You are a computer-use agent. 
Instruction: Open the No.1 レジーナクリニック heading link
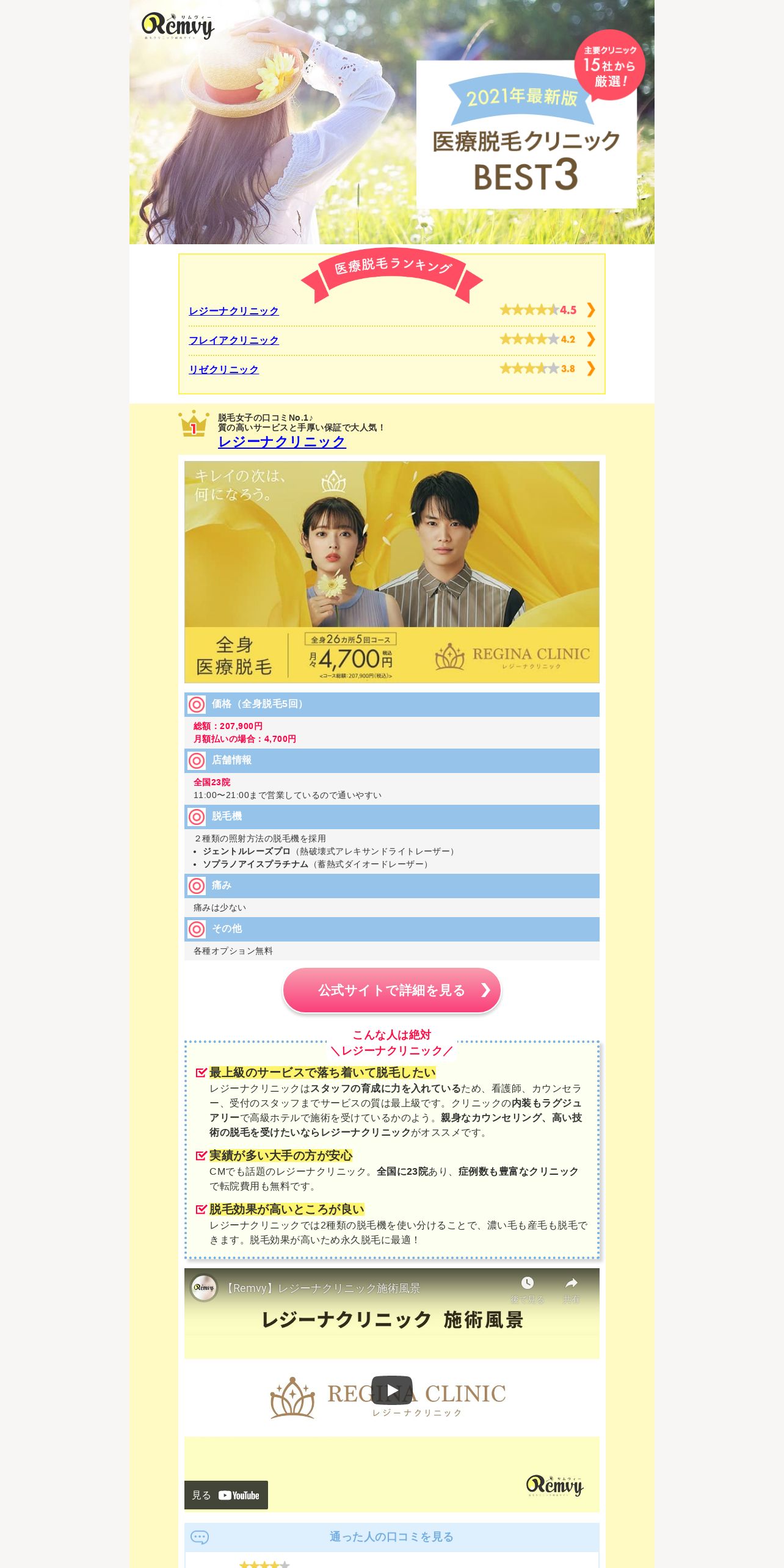click(x=282, y=441)
